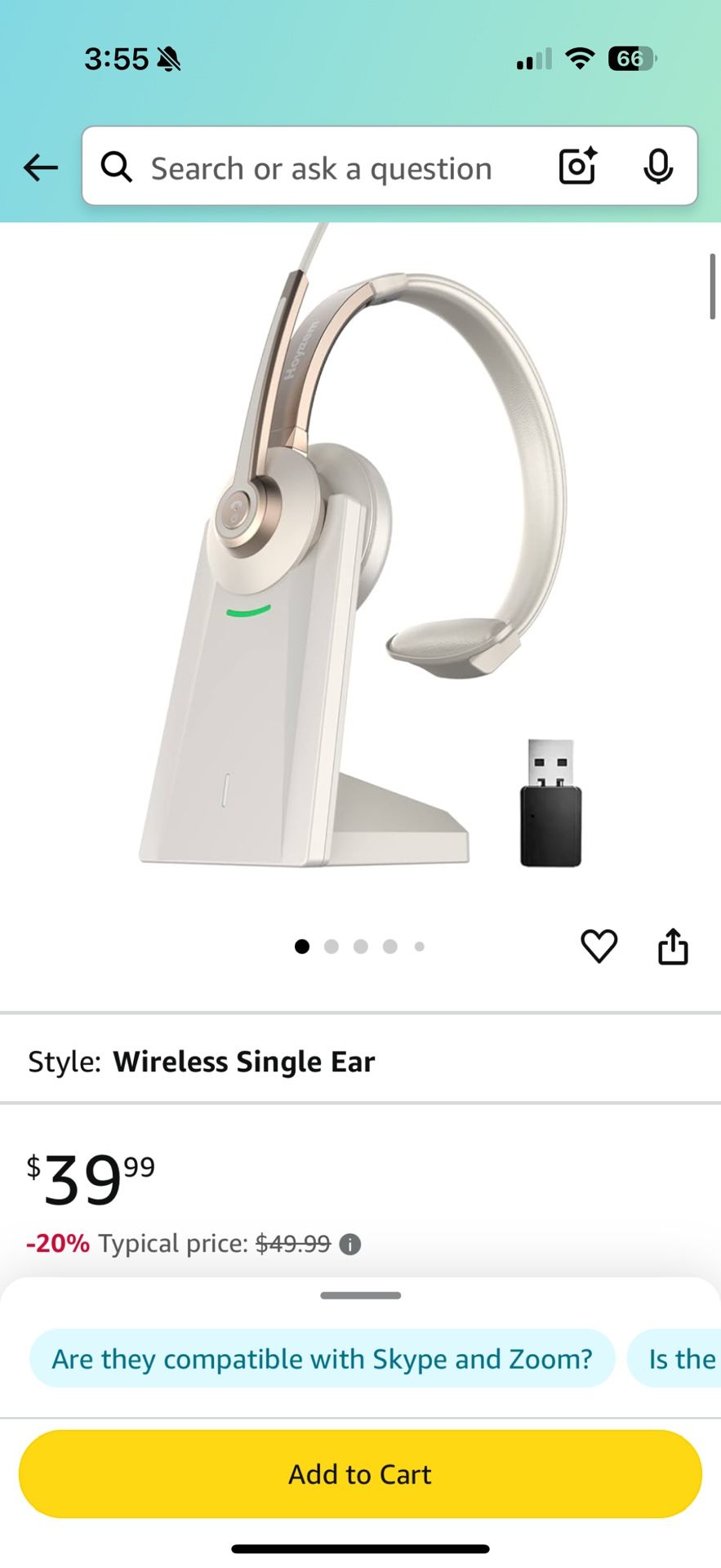
Task: Start a voice search with the microphone icon
Action: (658, 167)
